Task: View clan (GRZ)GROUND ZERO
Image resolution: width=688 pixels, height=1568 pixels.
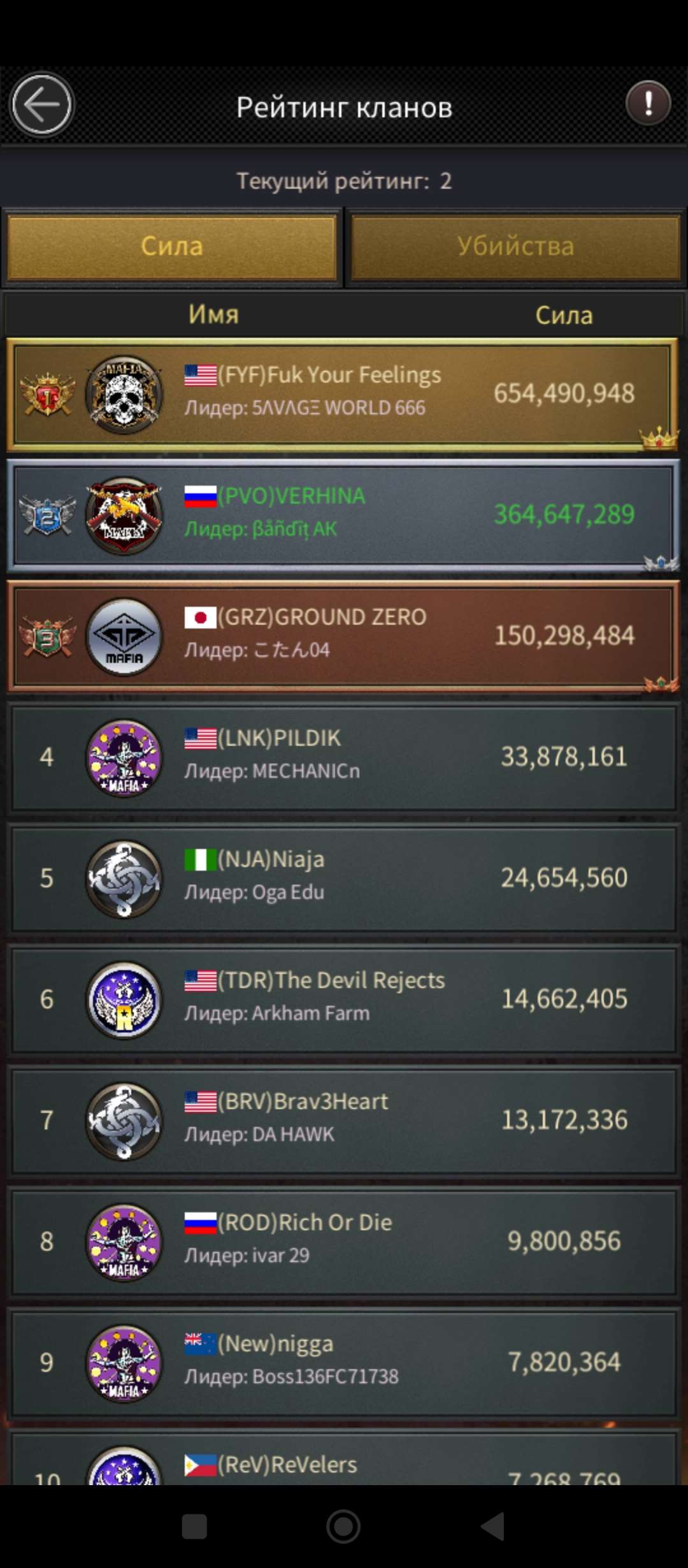Action: 343,635
